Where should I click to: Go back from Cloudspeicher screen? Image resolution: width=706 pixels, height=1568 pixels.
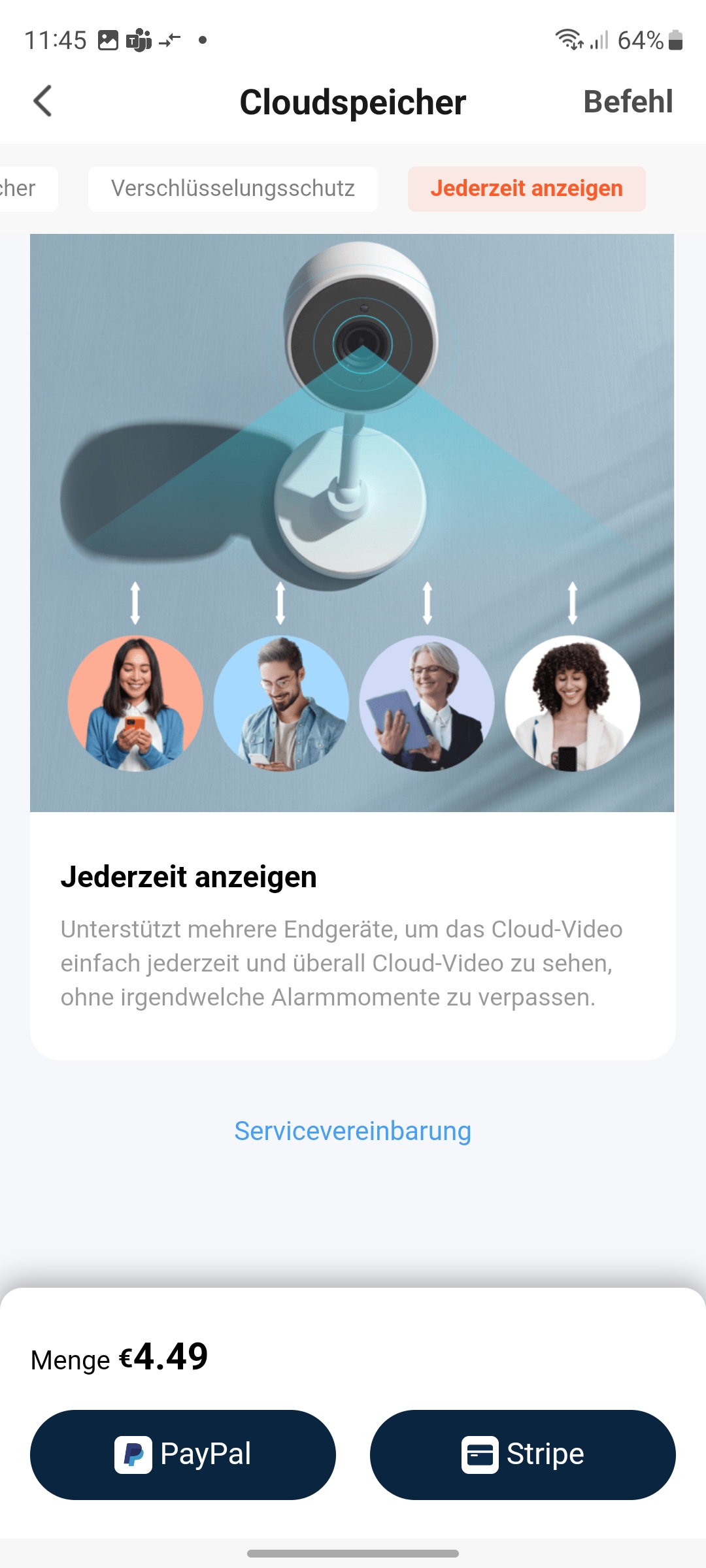(43, 101)
